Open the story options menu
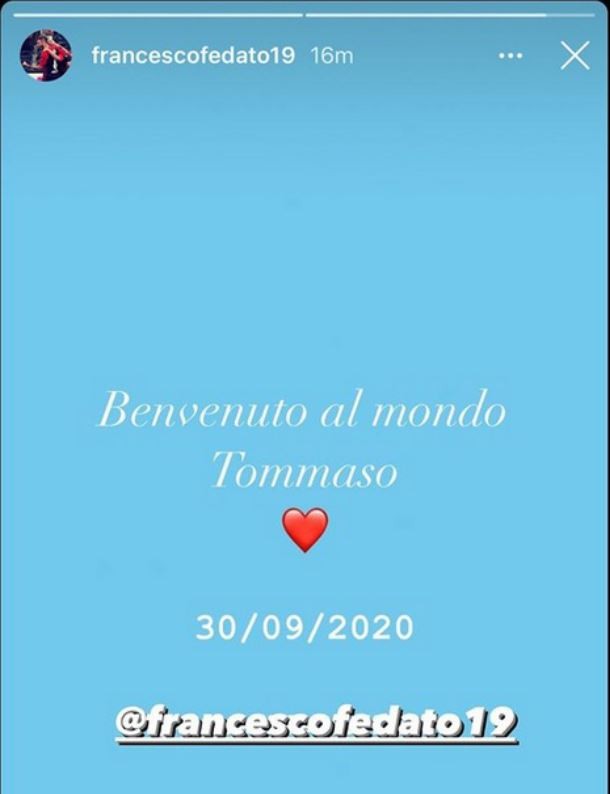This screenshot has width=610, height=794. [x=510, y=56]
